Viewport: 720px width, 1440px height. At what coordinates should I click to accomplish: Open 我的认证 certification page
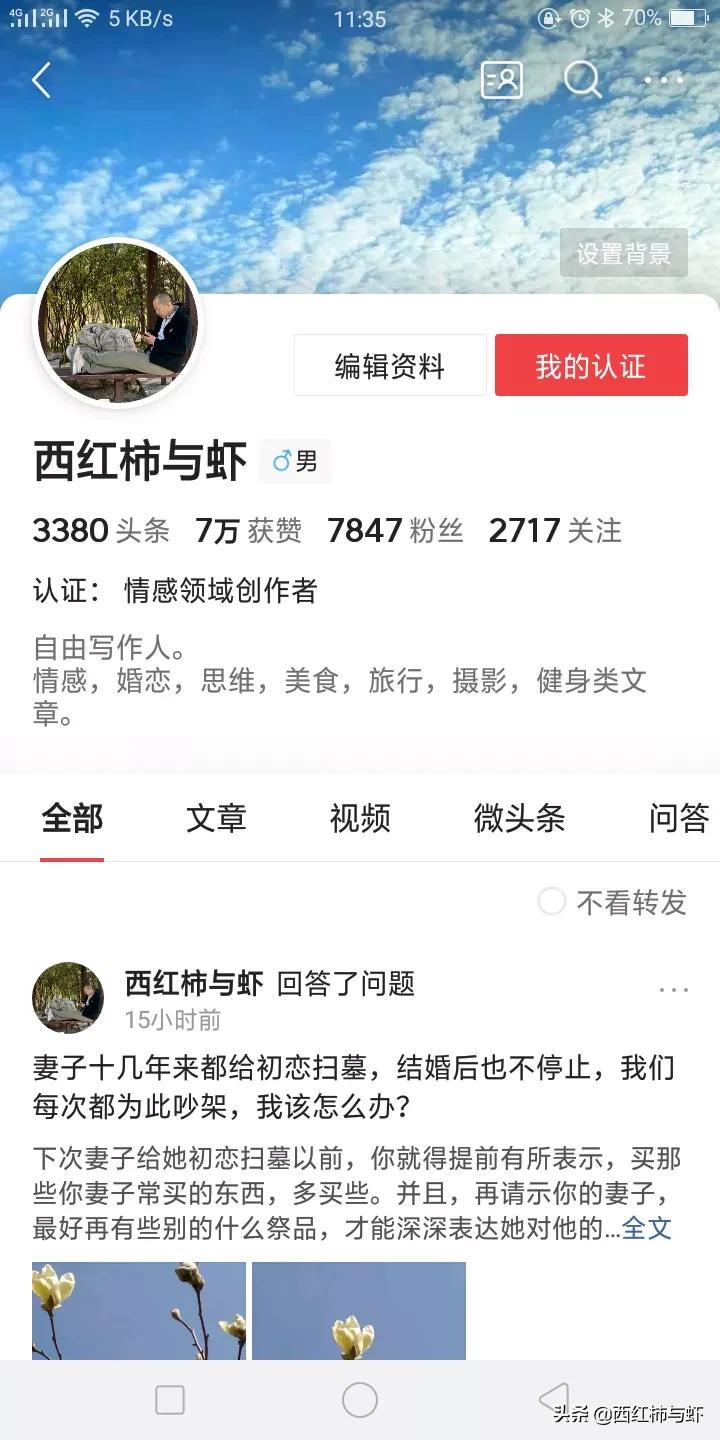click(x=590, y=365)
